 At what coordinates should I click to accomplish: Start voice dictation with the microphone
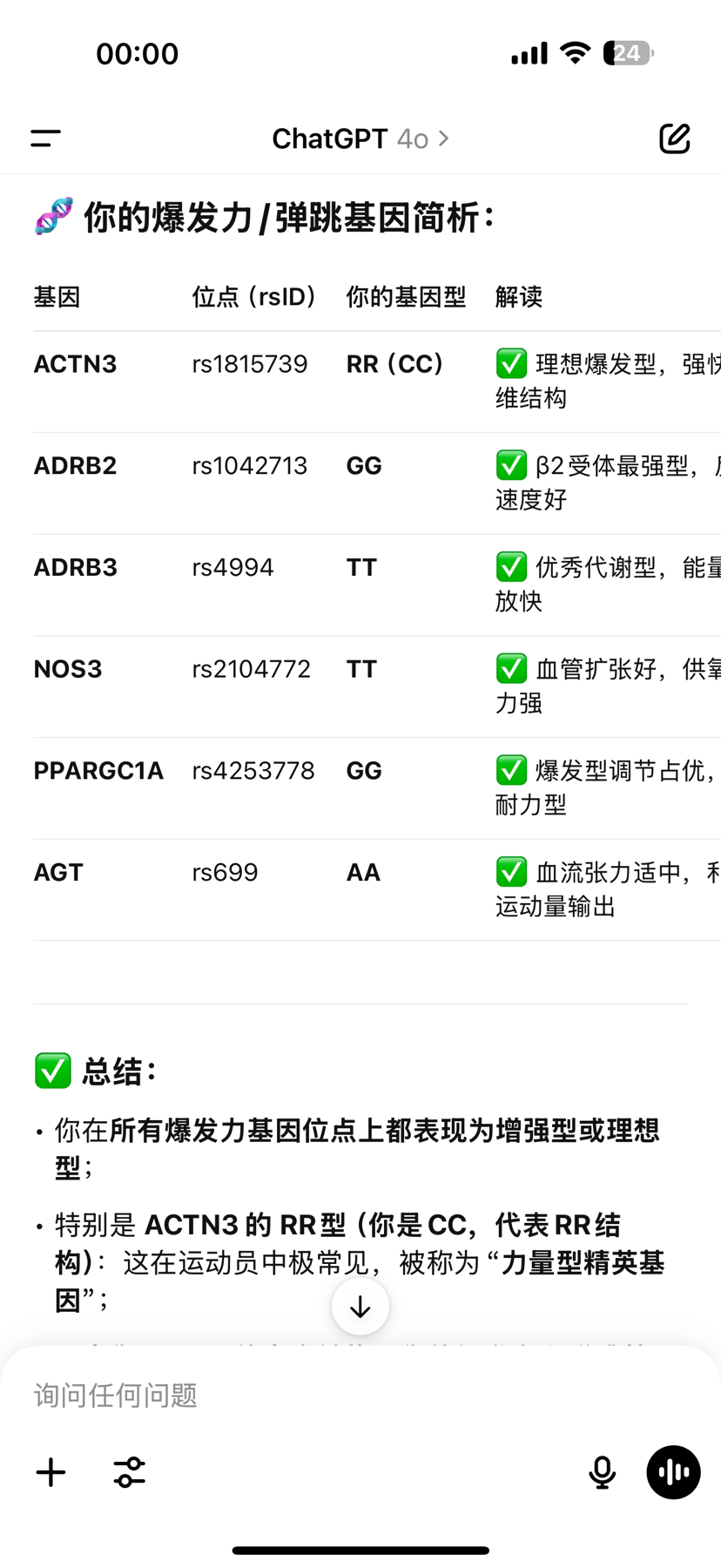602,1472
